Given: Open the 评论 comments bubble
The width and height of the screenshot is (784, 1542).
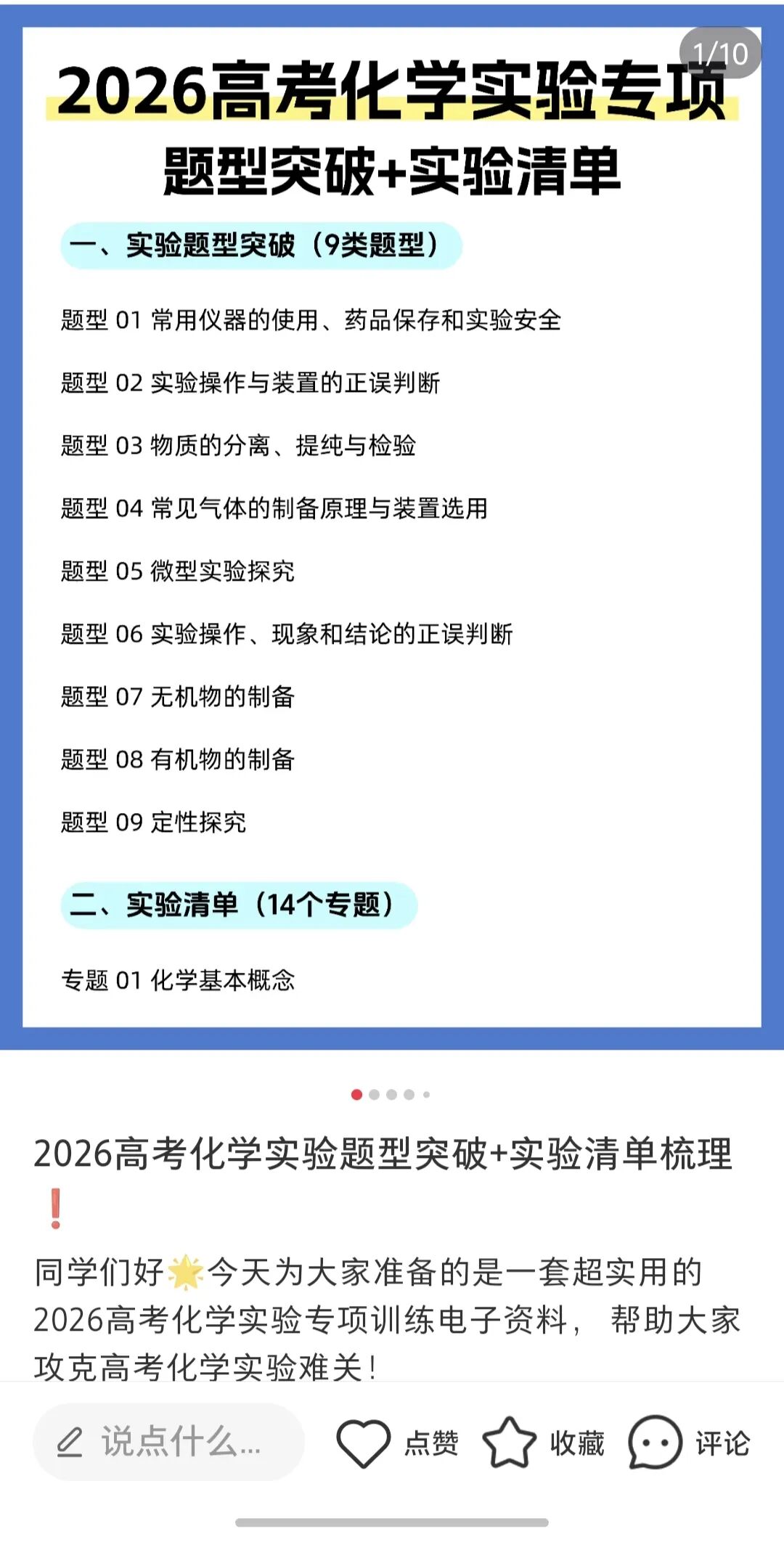Looking at the screenshot, I should pyautogui.click(x=655, y=1443).
